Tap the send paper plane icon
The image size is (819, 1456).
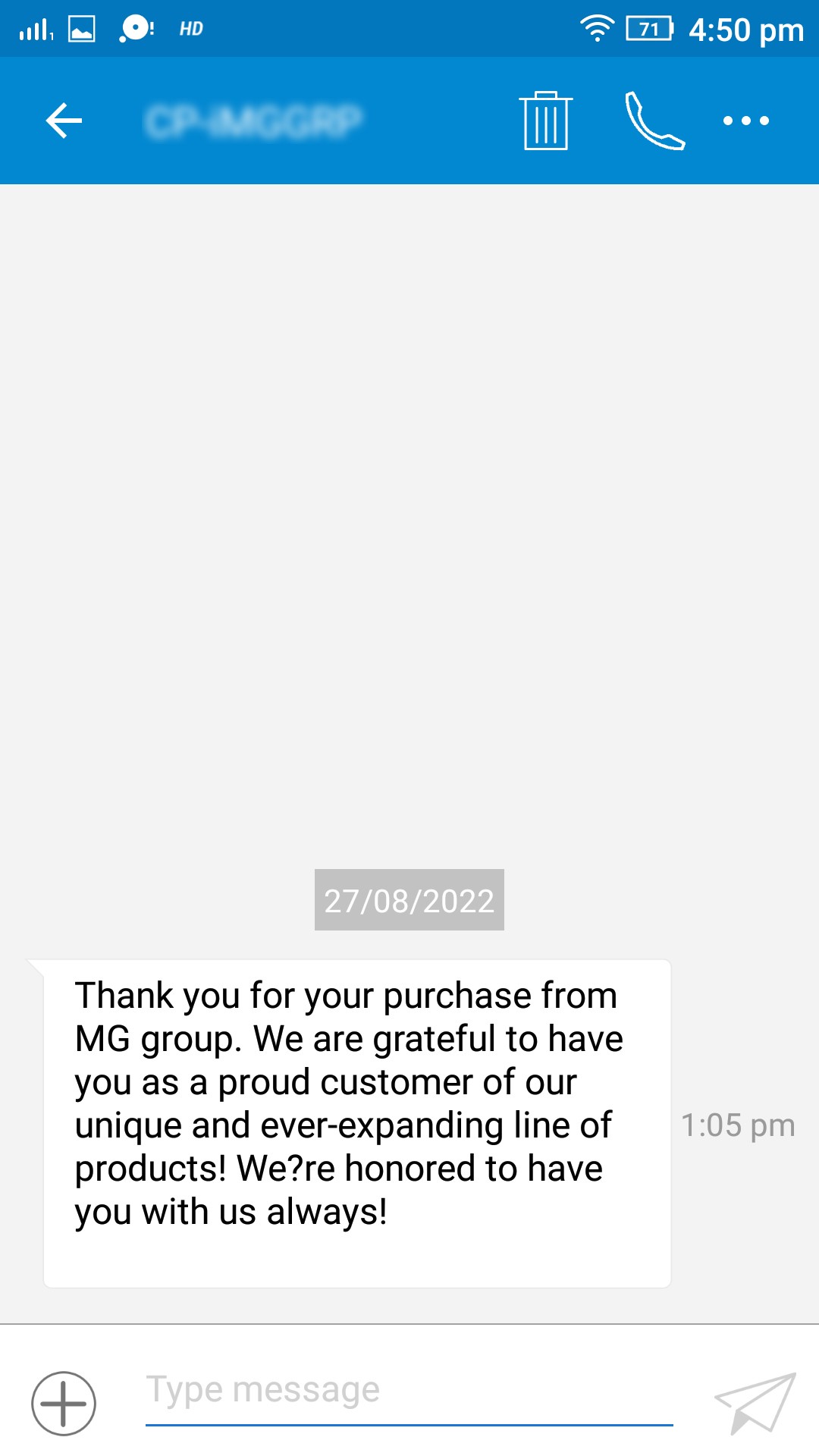tap(755, 1403)
